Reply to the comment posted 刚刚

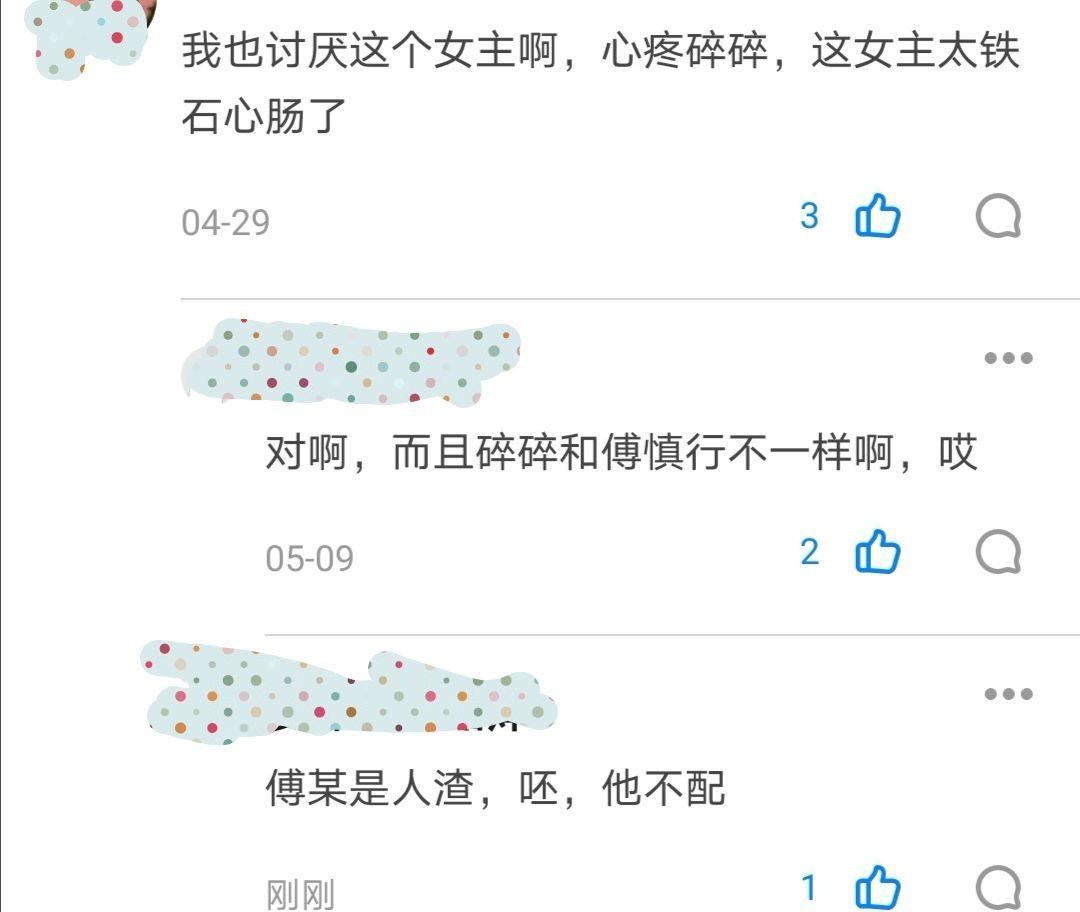[997, 887]
